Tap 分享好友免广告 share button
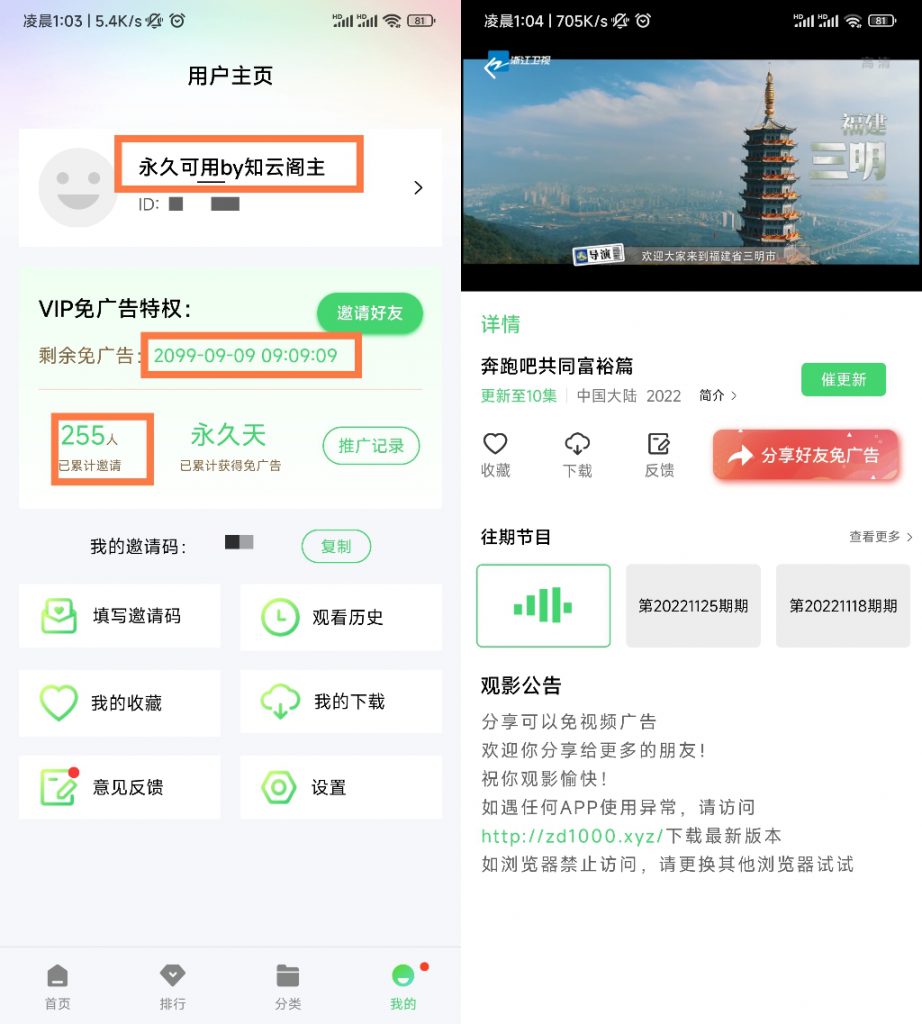Screen dimensions: 922x1024 click(806, 456)
